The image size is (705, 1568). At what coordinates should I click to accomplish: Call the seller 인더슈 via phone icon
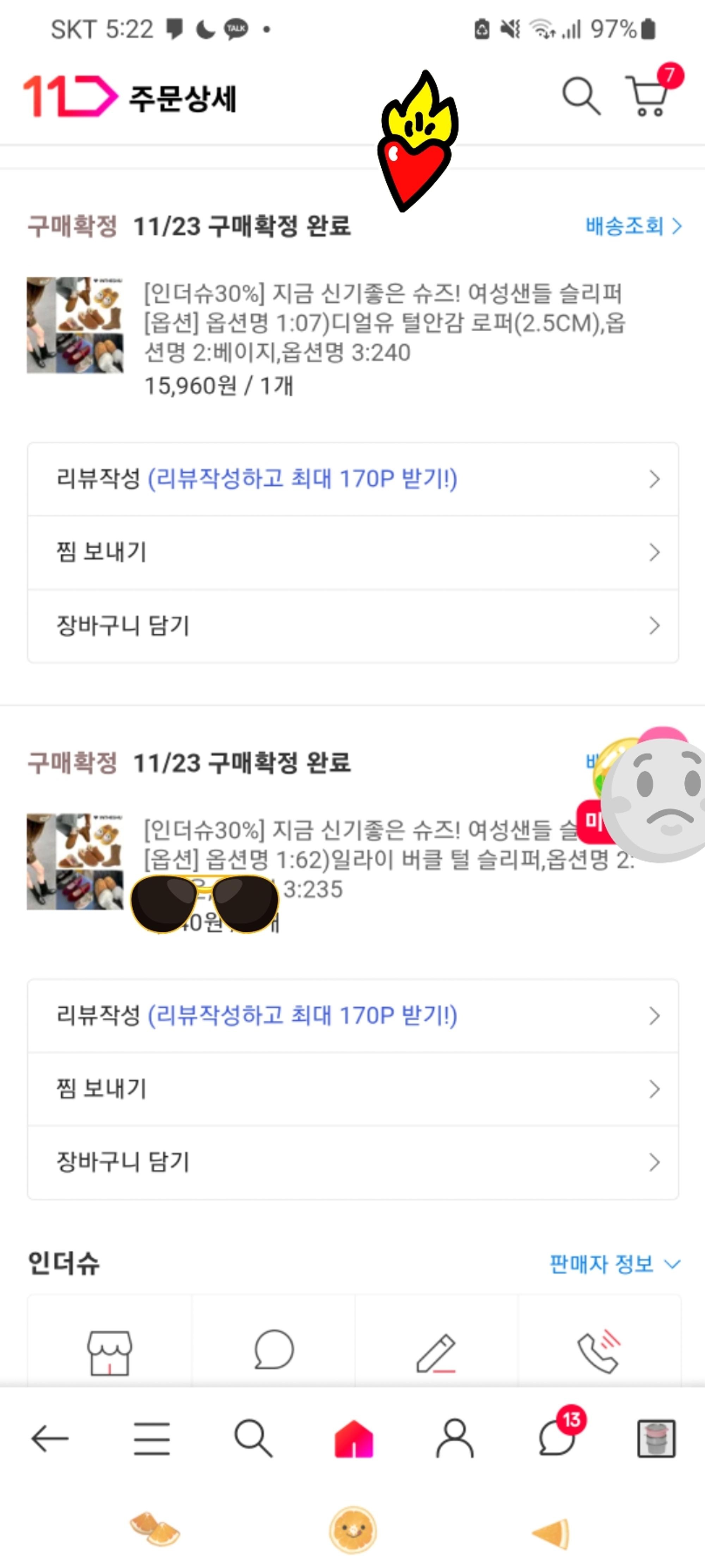[599, 1351]
